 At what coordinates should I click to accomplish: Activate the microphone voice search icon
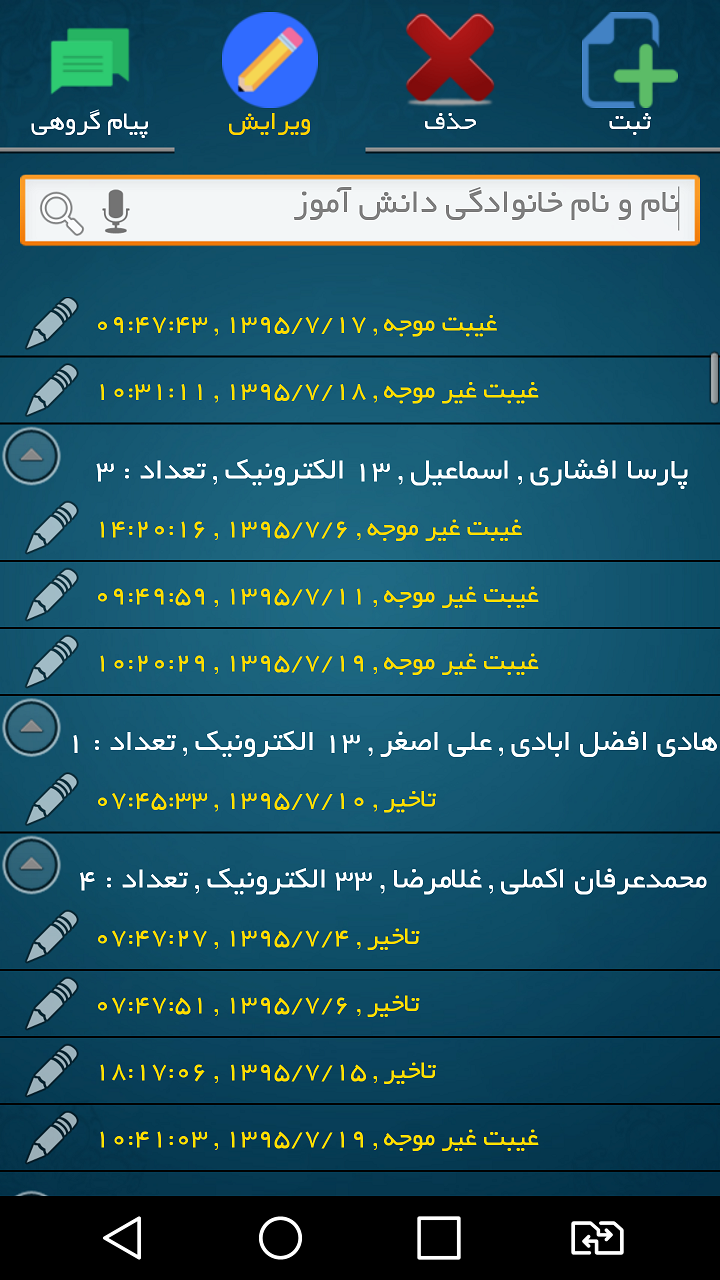pyautogui.click(x=117, y=212)
